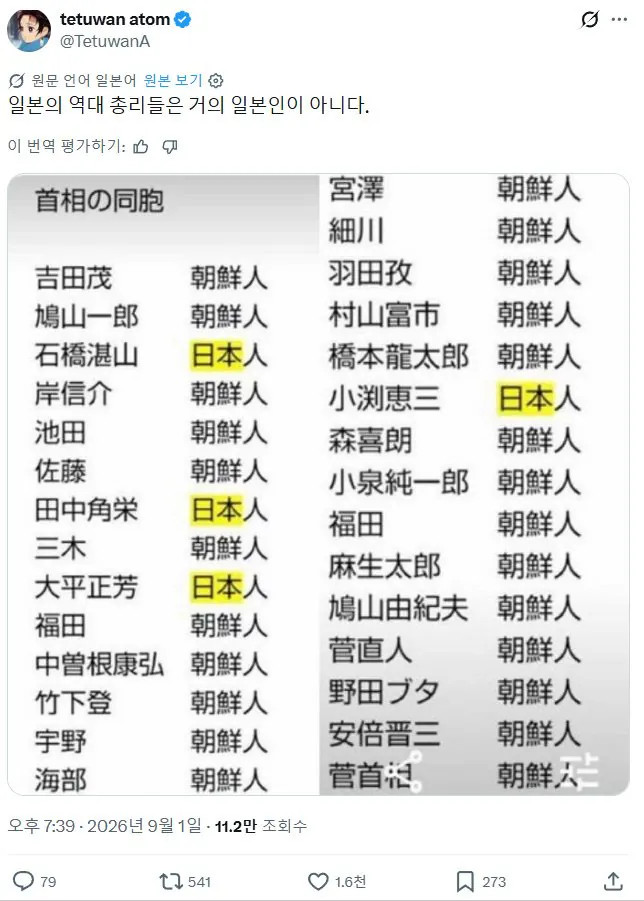Image resolution: width=644 pixels, height=901 pixels.
Task: Open replies with the comment icon
Action: [24, 881]
